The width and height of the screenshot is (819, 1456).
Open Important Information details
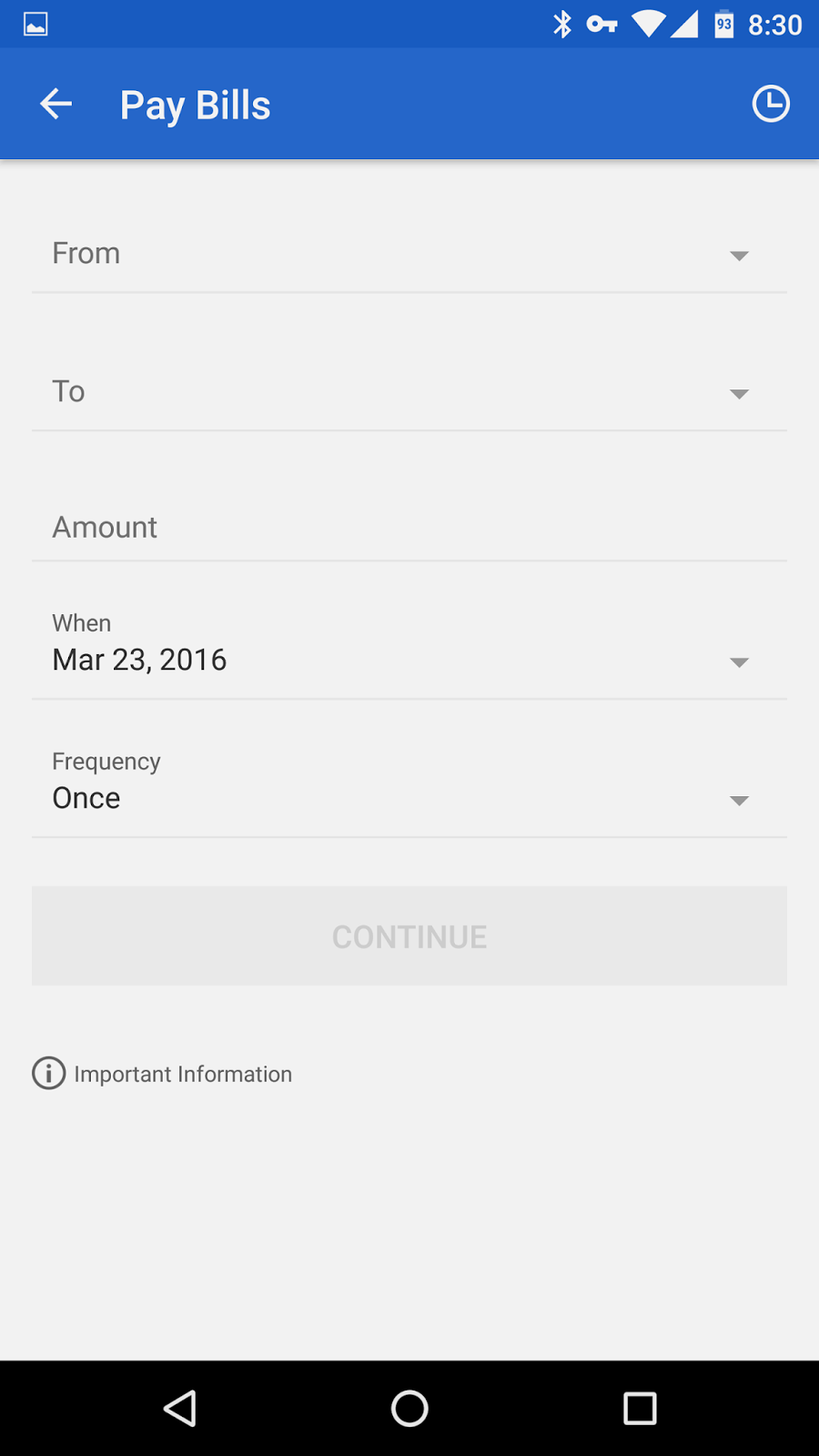click(x=183, y=1073)
